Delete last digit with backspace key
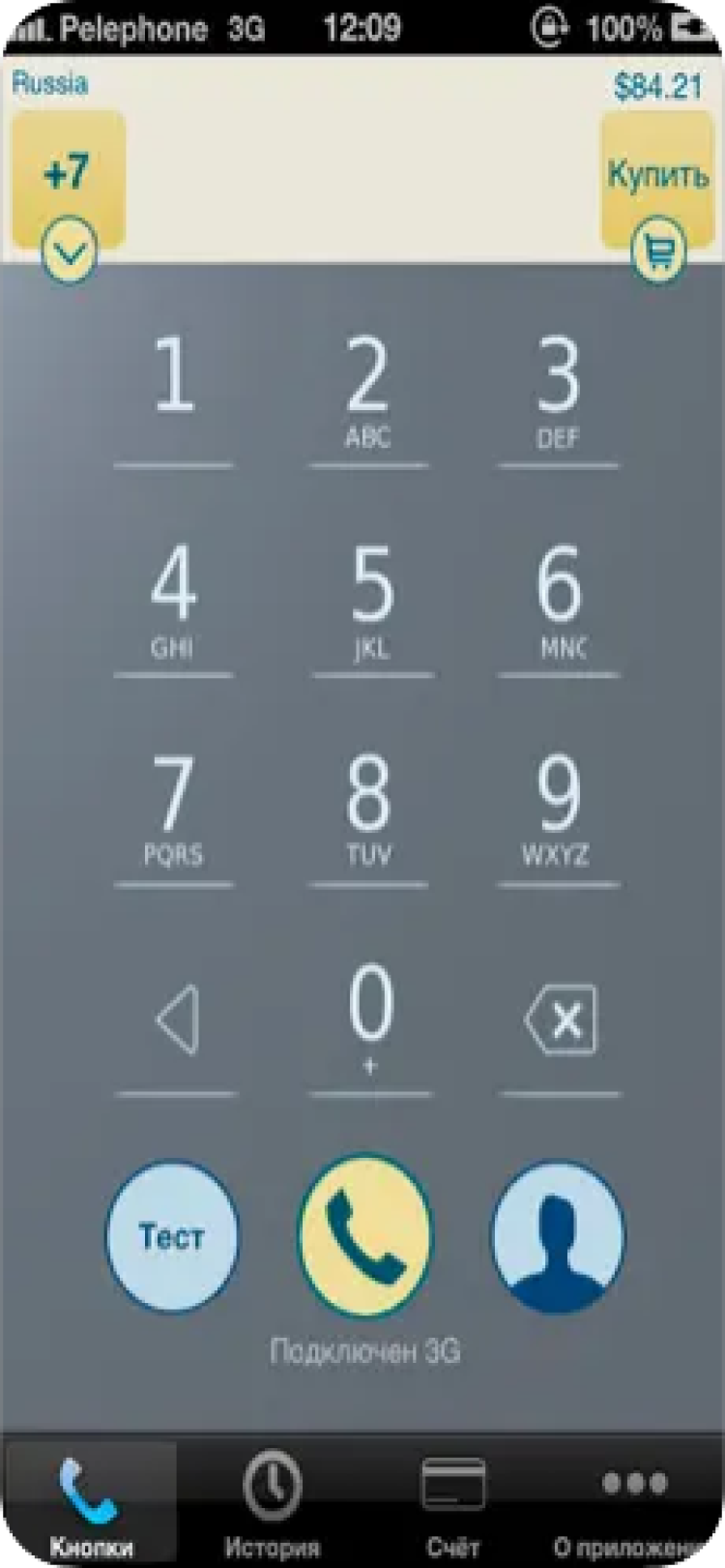The image size is (725, 1568). [562, 1019]
